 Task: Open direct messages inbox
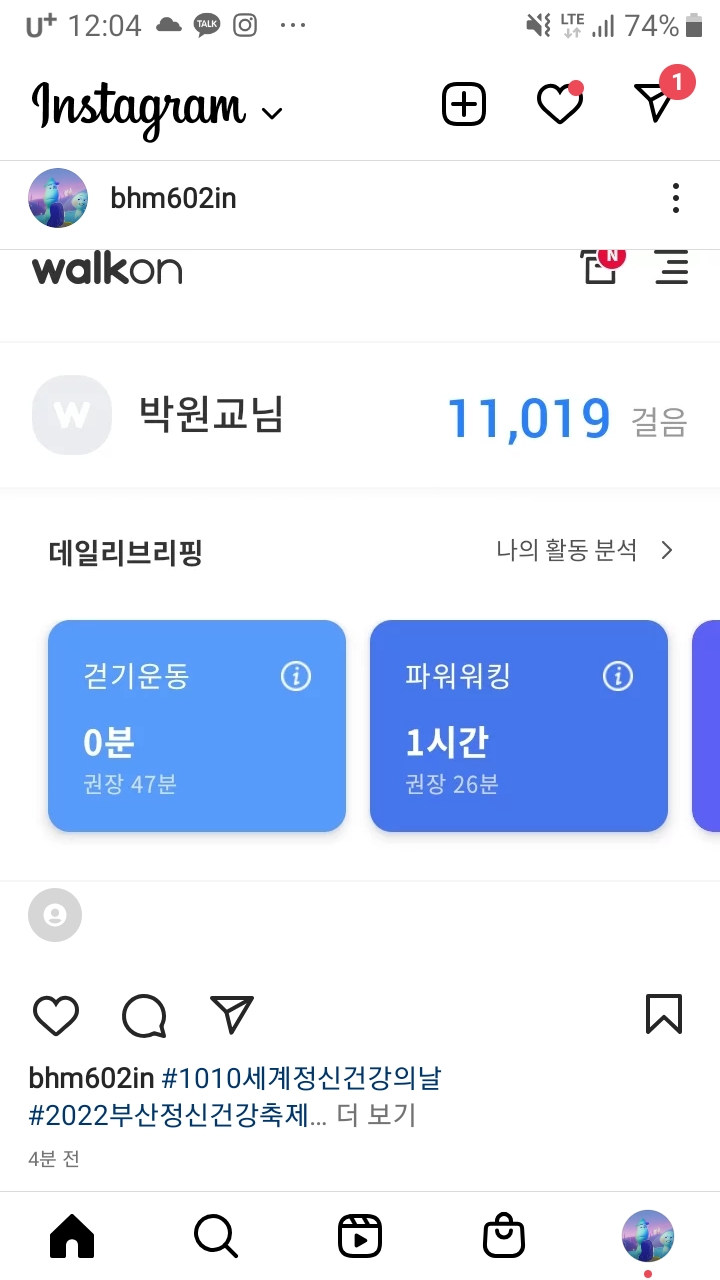tap(656, 102)
